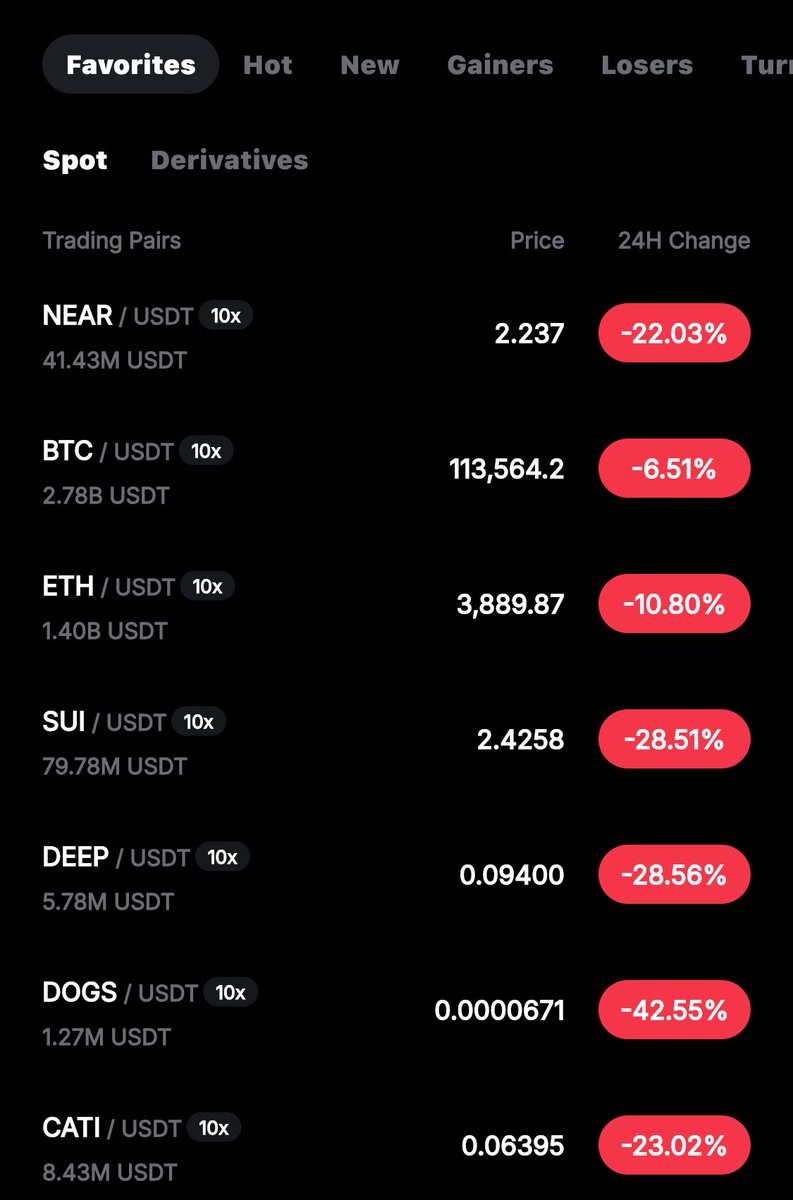
Task: View the Losers tab
Action: coord(647,65)
